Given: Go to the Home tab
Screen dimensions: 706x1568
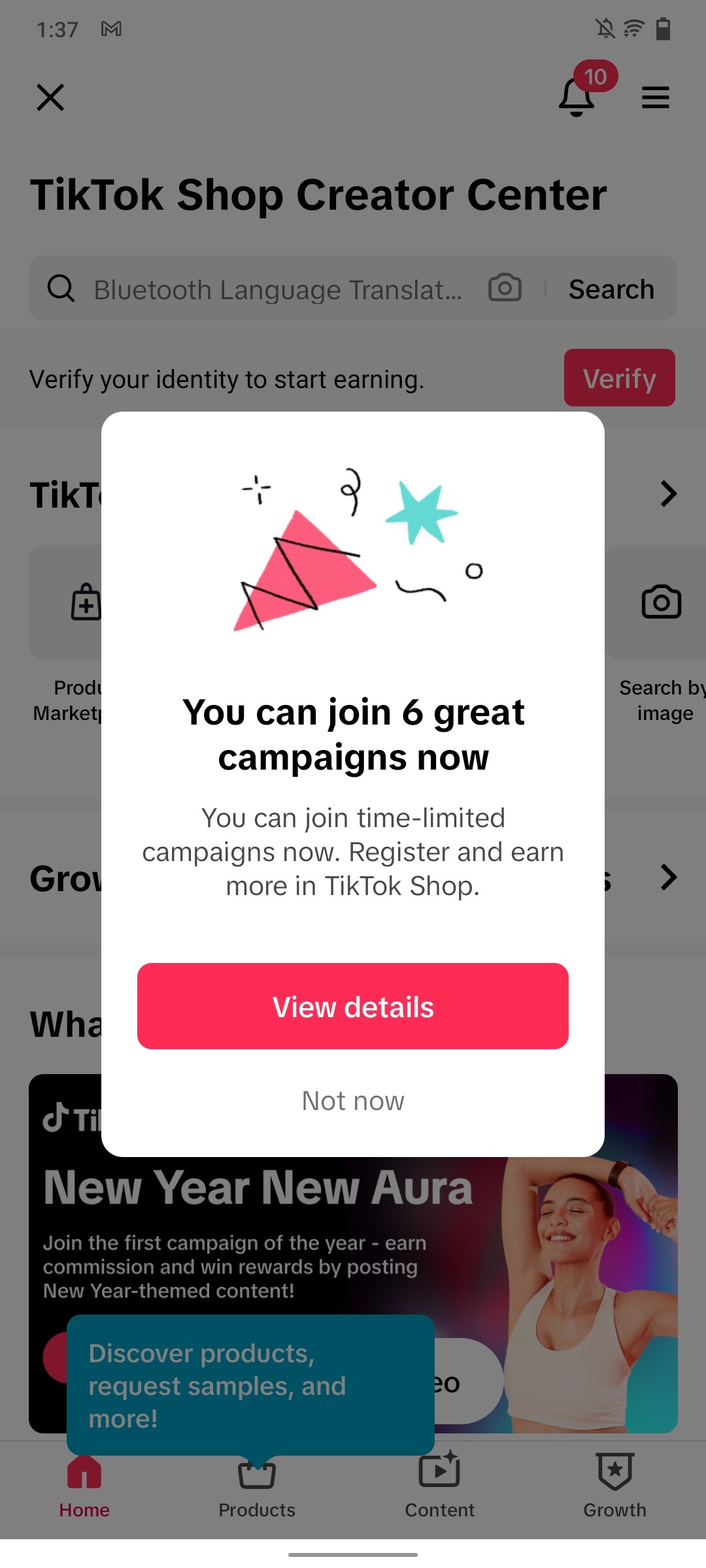Looking at the screenshot, I should pos(84,1488).
